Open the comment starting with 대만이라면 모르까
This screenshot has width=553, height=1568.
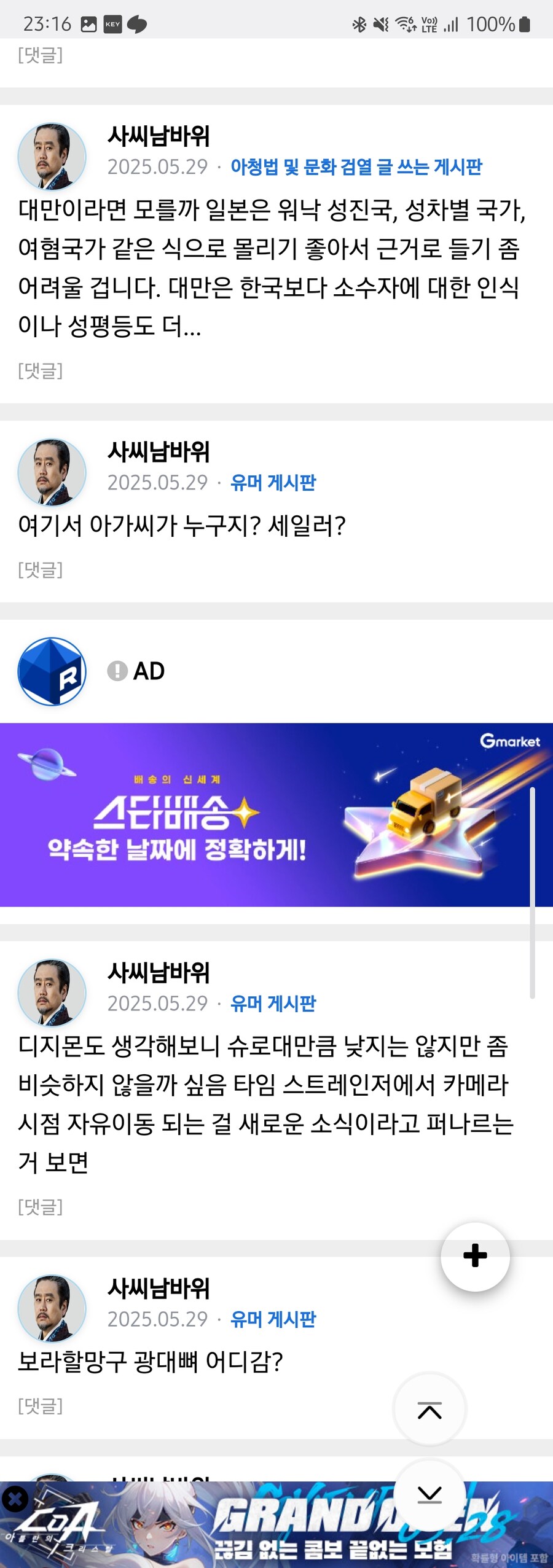pos(270,268)
